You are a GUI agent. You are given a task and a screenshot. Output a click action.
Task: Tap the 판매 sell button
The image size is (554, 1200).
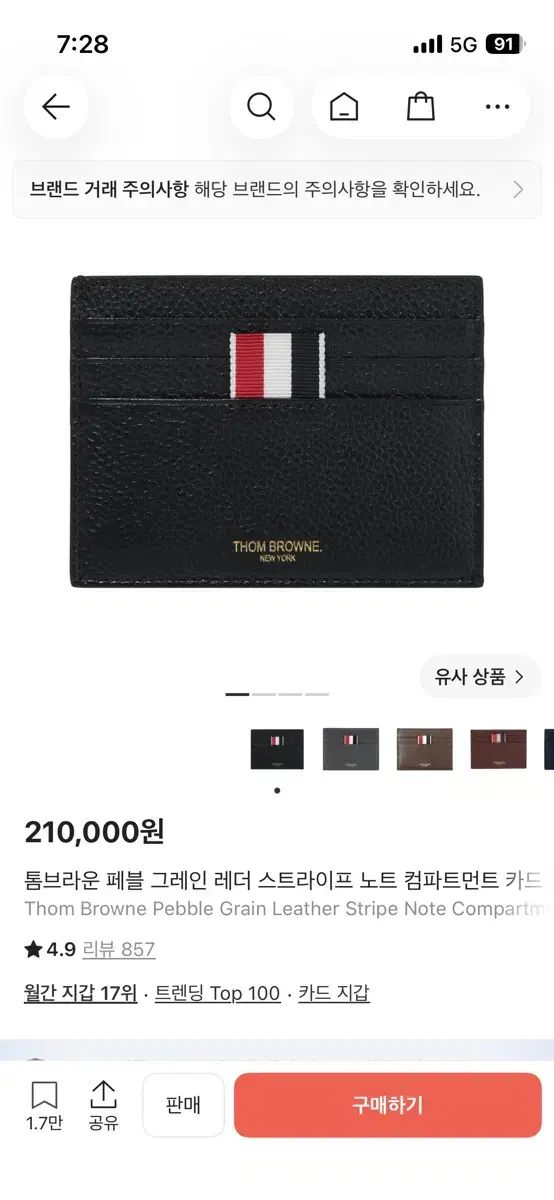tap(183, 1105)
